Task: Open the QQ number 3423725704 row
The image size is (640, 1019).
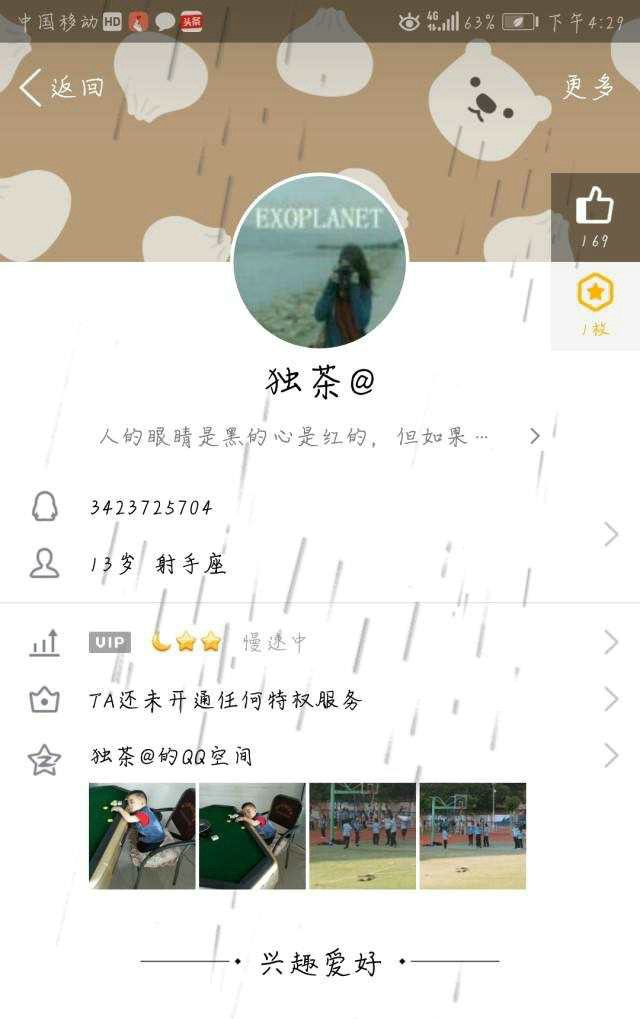Action: 320,508
